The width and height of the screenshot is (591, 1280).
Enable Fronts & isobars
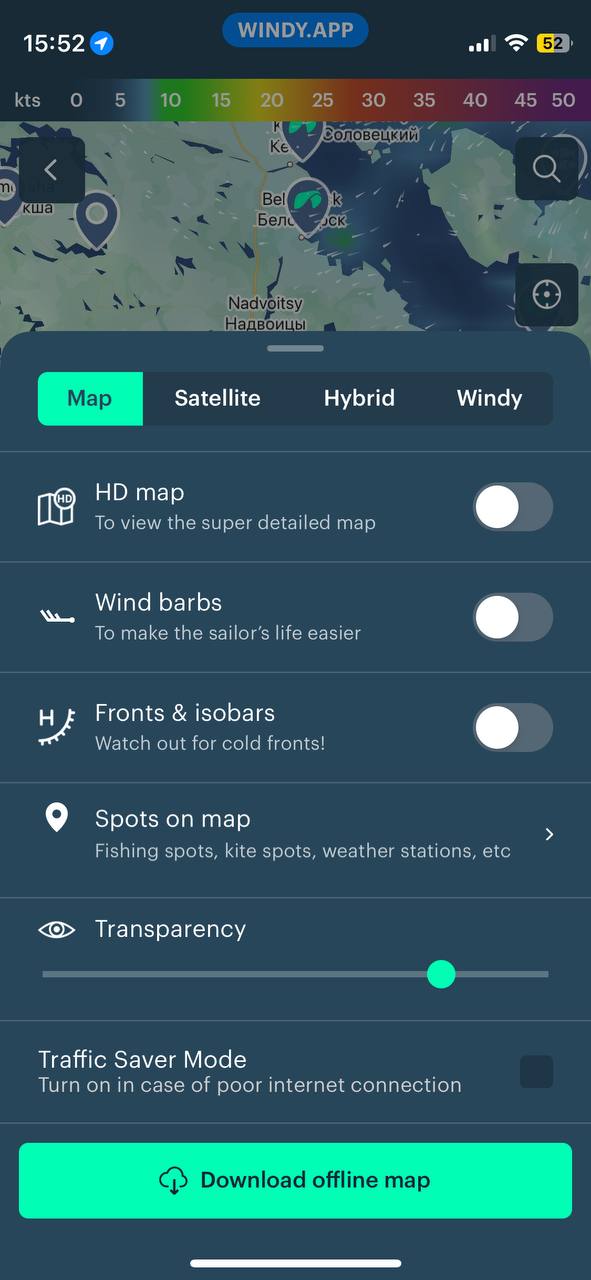pos(512,727)
